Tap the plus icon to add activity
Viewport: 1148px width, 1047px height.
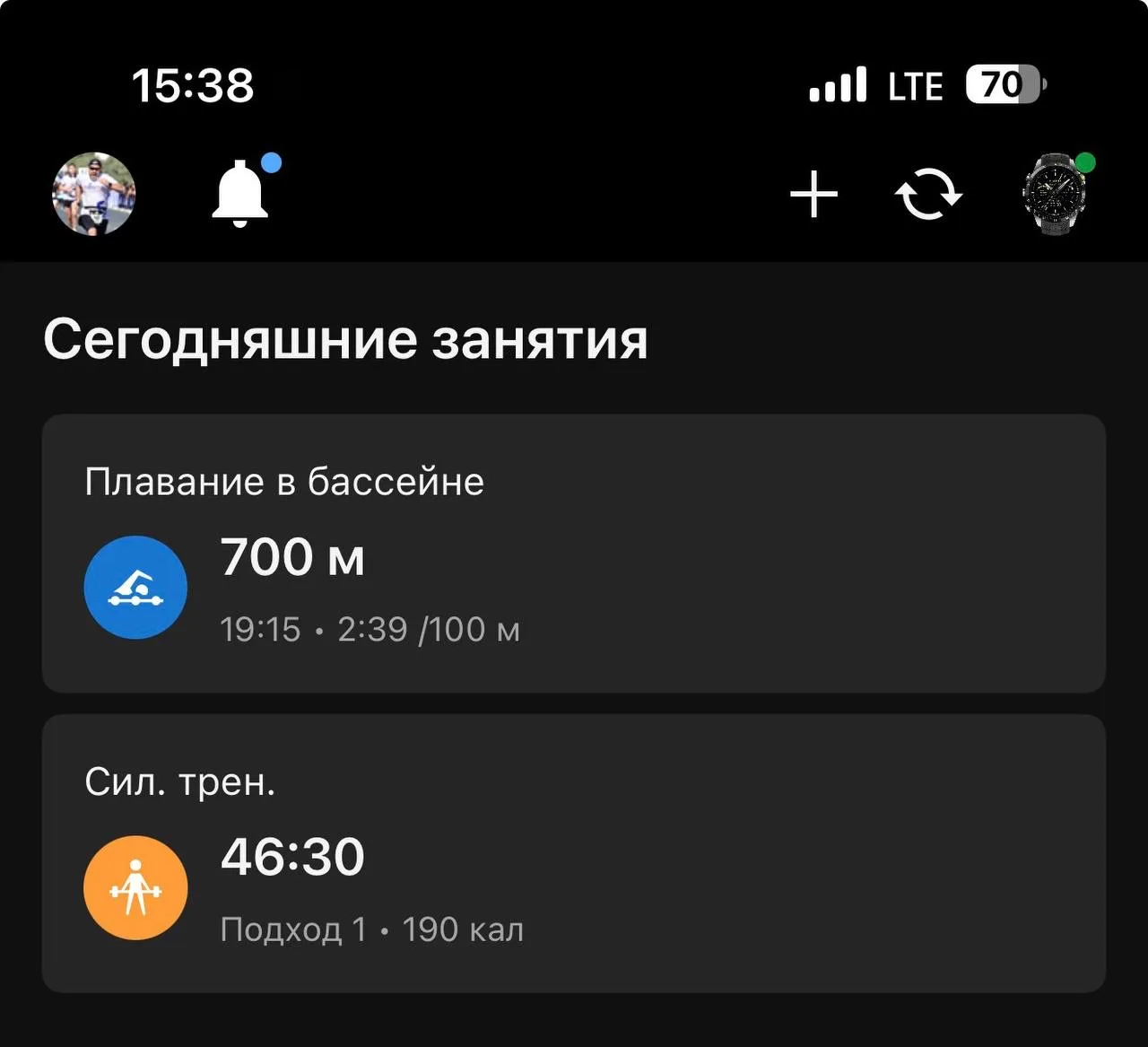tap(813, 195)
